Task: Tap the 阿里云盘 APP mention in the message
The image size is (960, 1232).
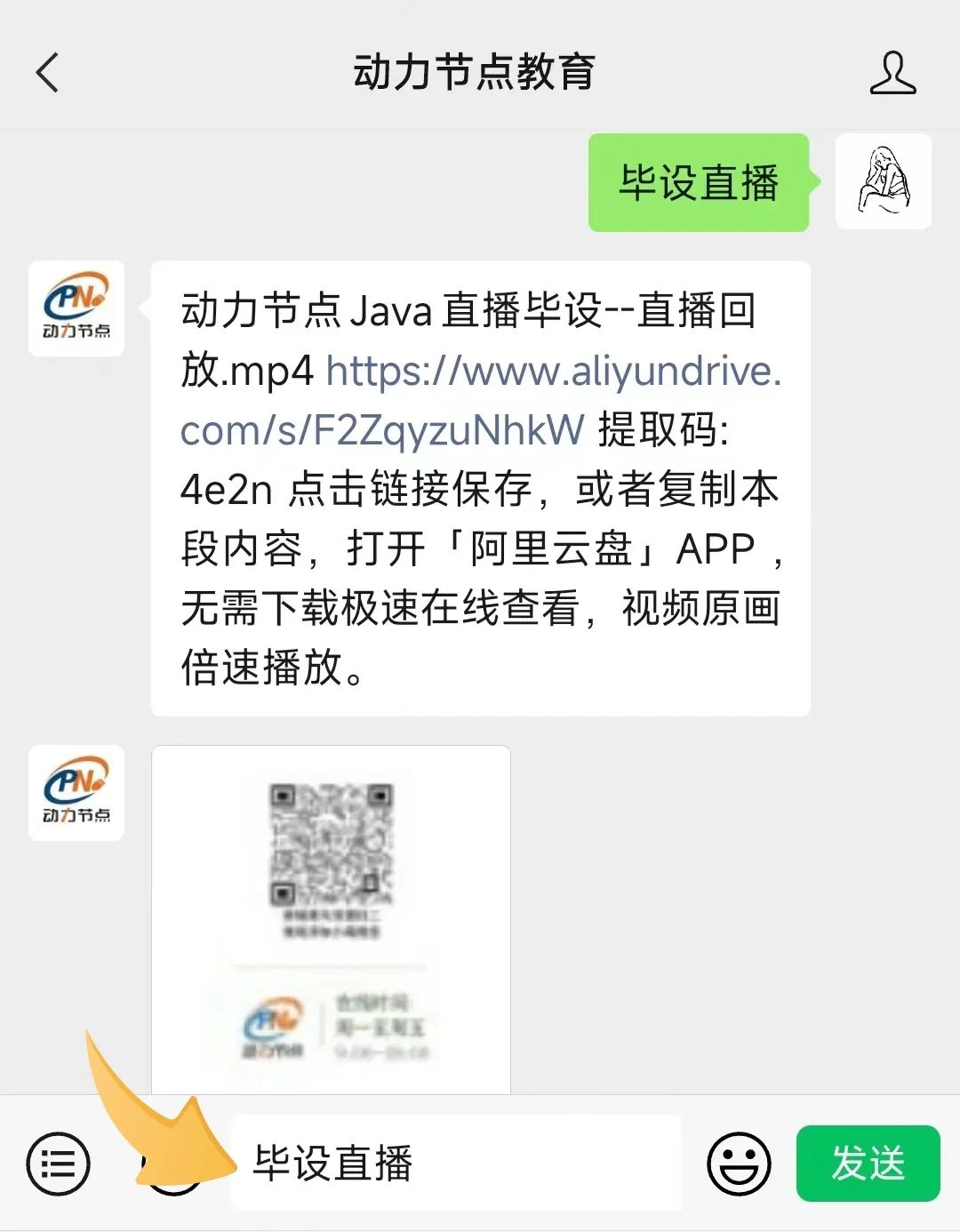Action: [551, 551]
